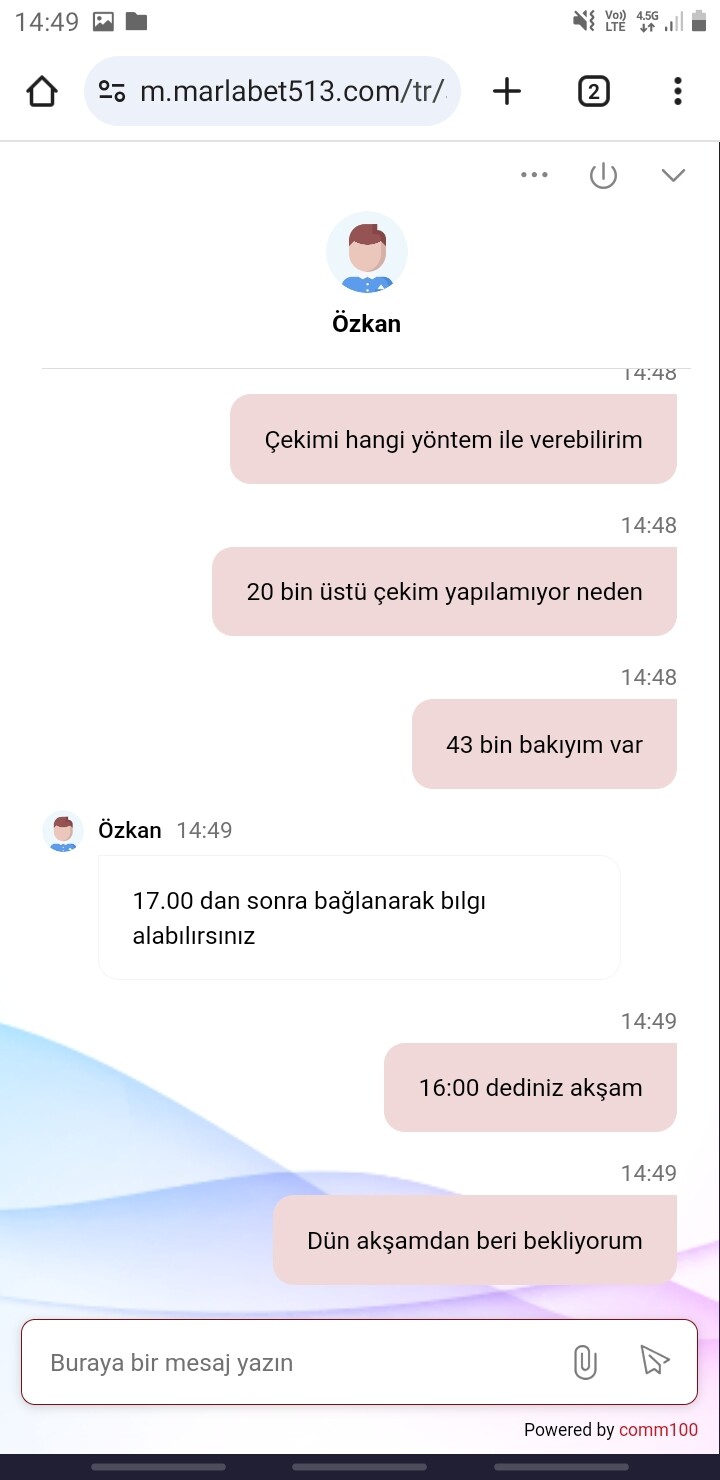The height and width of the screenshot is (1480, 720).
Task: Minimize the chat window with chevron
Action: 673,175
